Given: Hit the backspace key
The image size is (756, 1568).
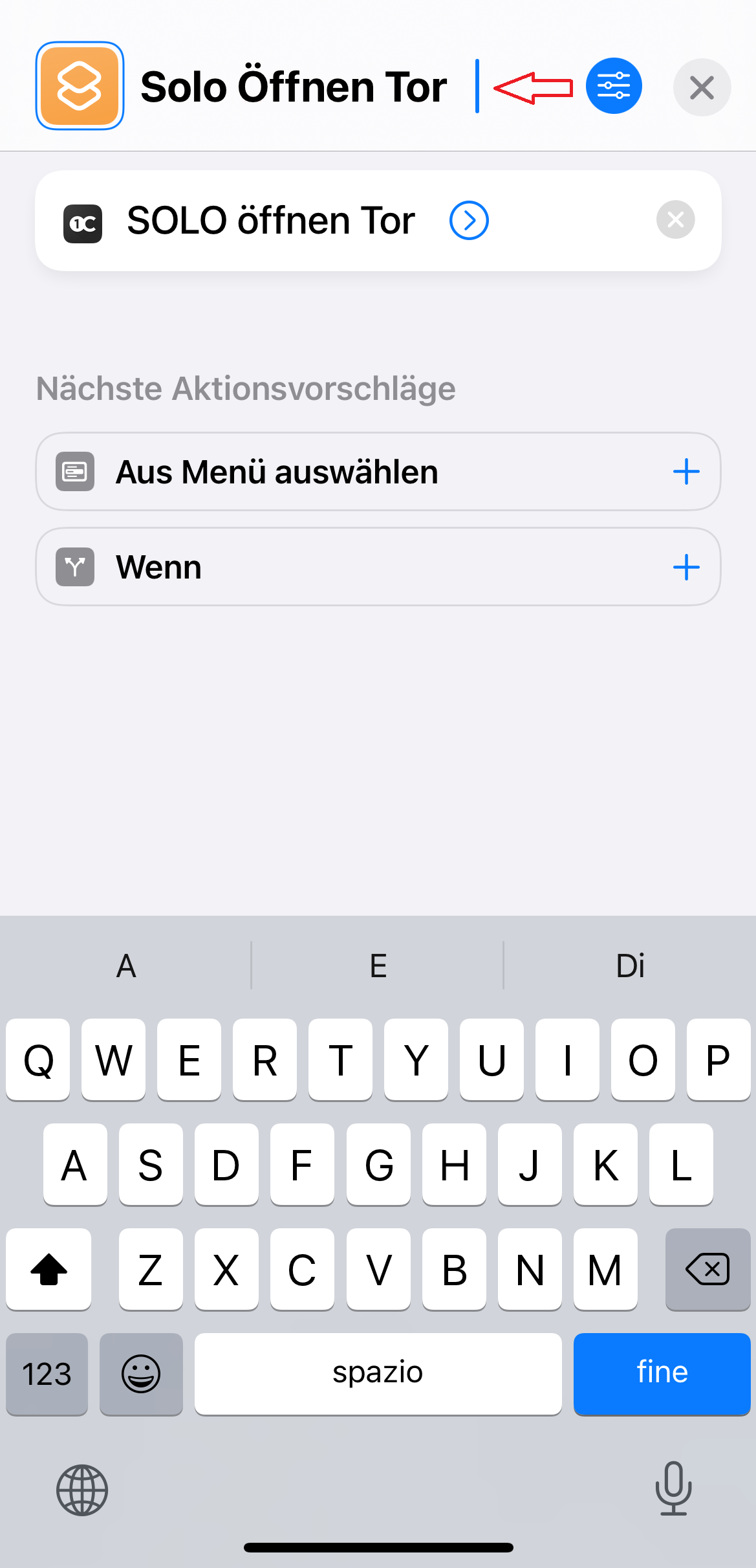Looking at the screenshot, I should [x=707, y=1269].
